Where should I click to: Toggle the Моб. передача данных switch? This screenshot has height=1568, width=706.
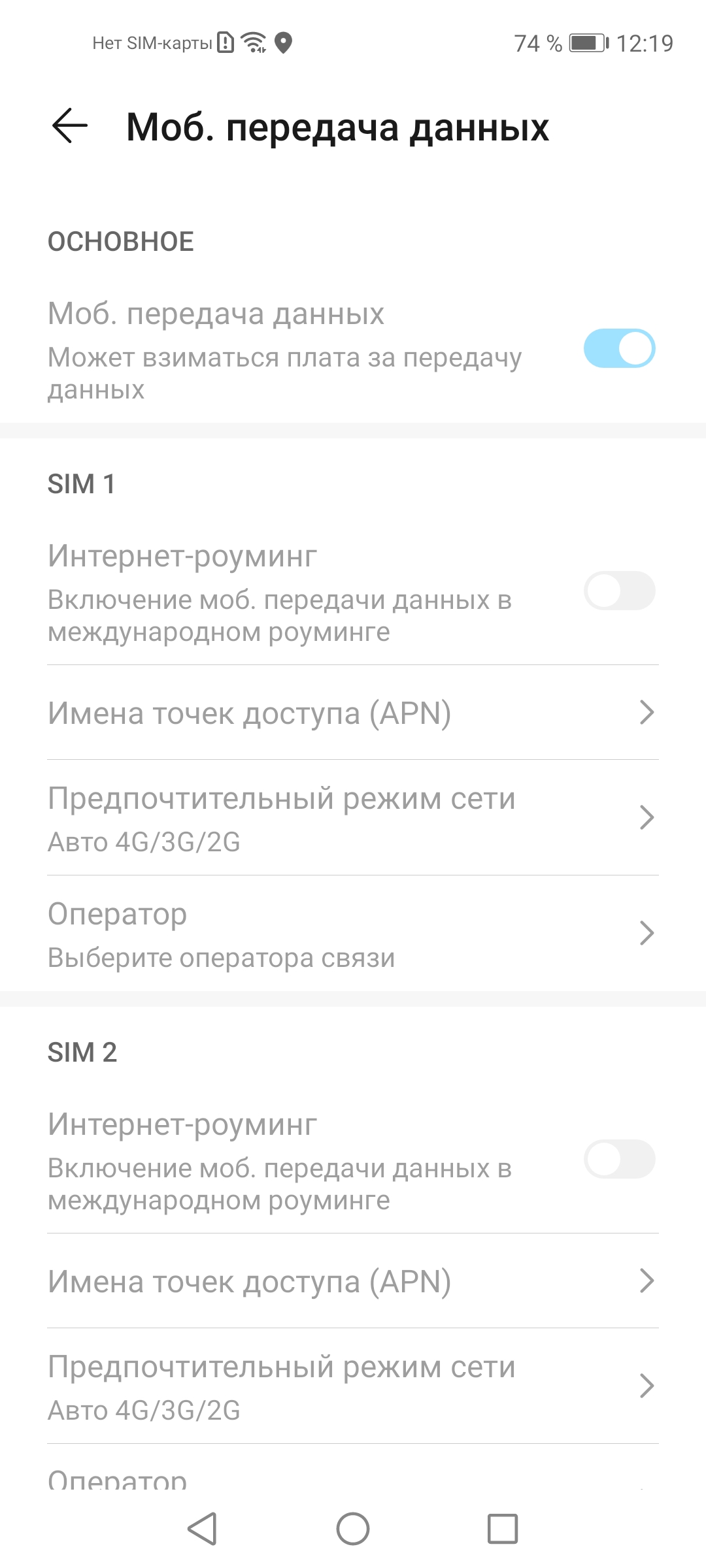click(x=618, y=348)
